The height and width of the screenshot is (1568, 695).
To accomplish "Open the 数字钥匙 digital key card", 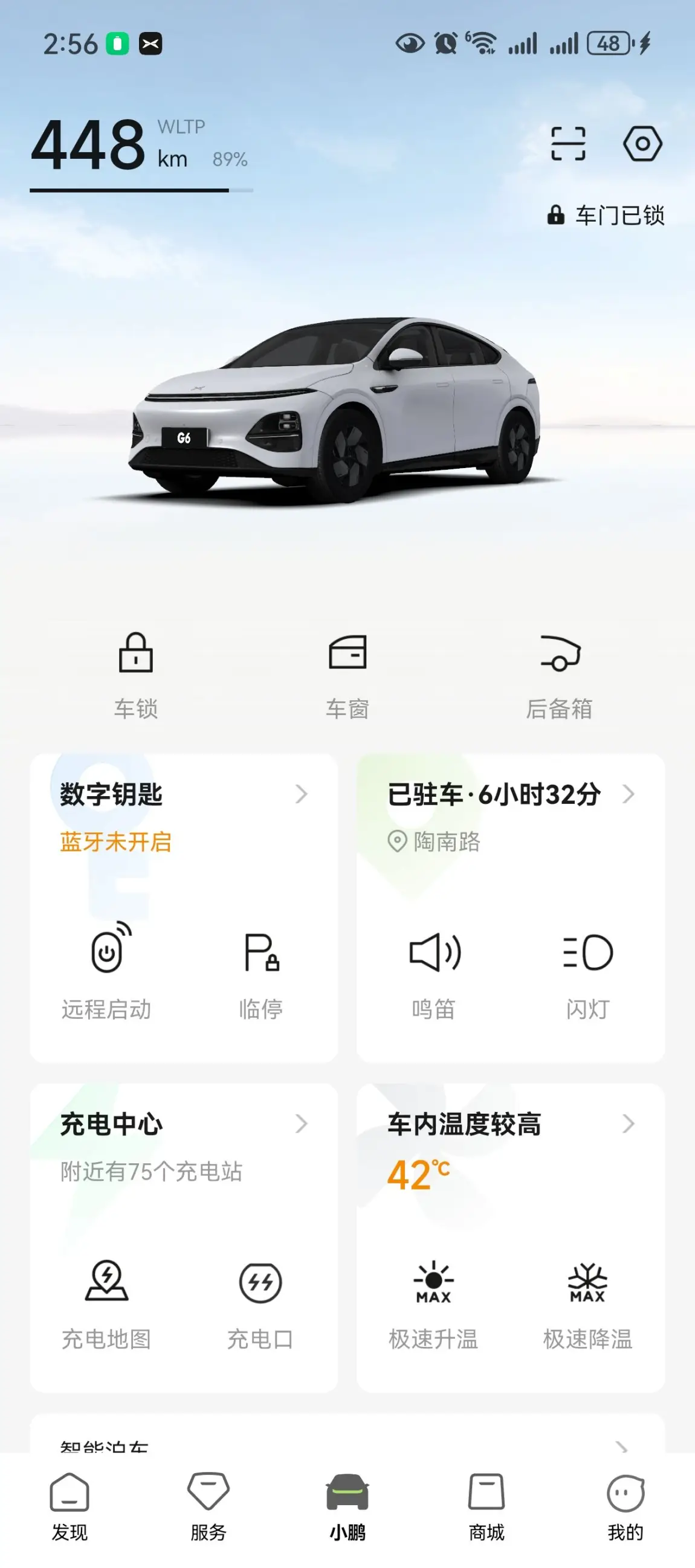I will coord(183,794).
